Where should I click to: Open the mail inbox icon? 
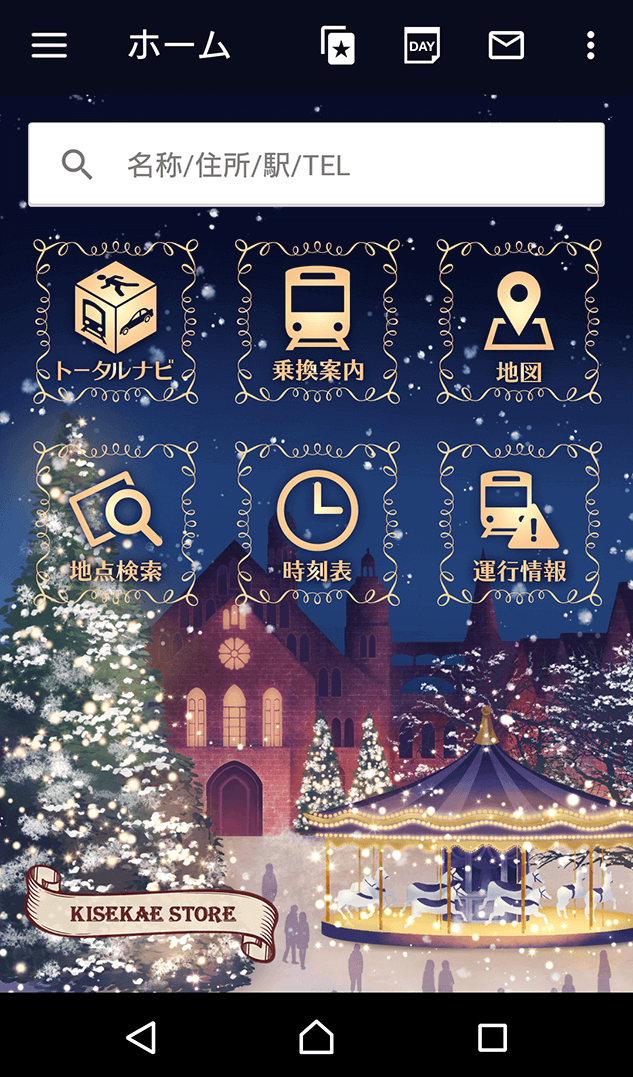pyautogui.click(x=506, y=46)
